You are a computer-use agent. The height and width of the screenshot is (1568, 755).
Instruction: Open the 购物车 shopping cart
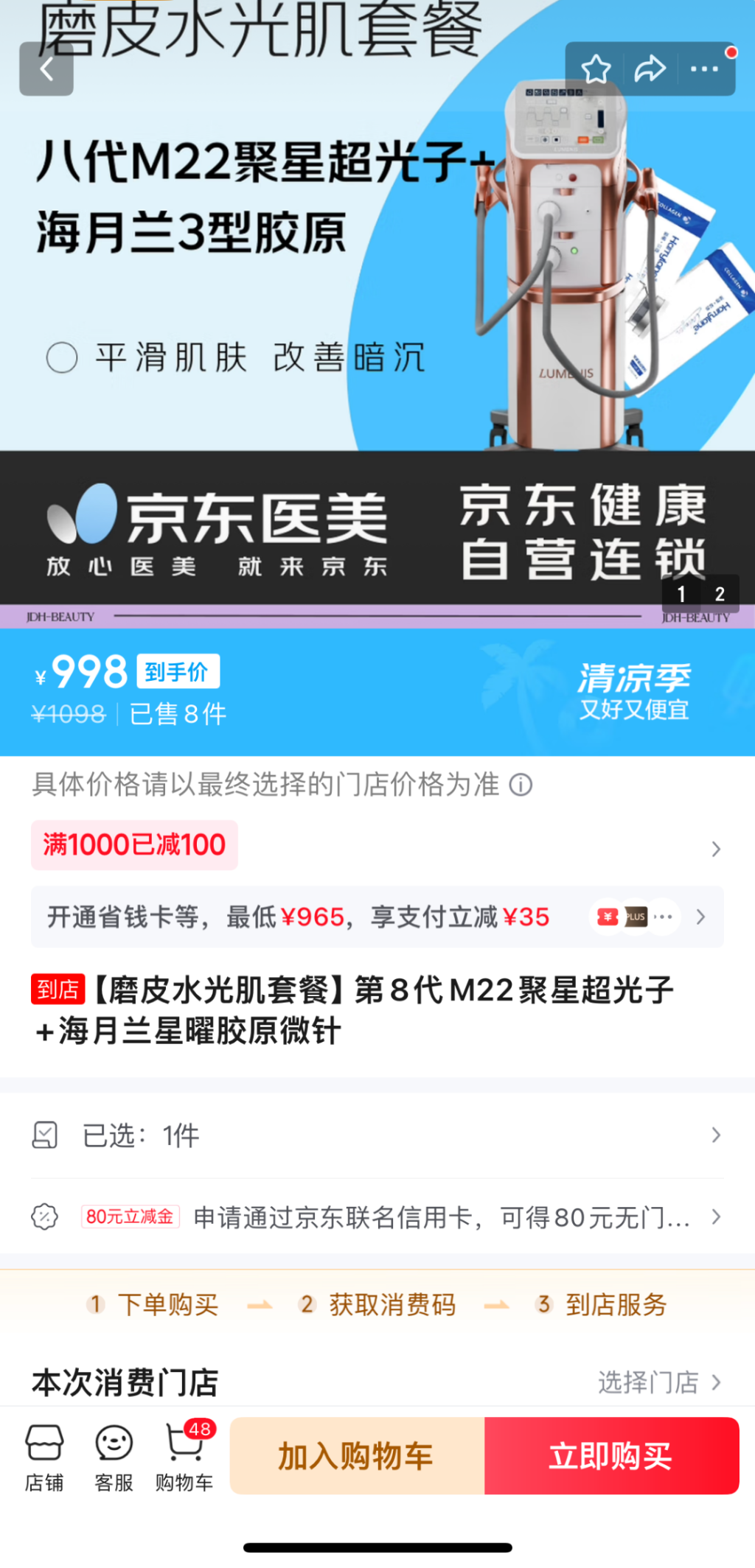coord(184,1457)
